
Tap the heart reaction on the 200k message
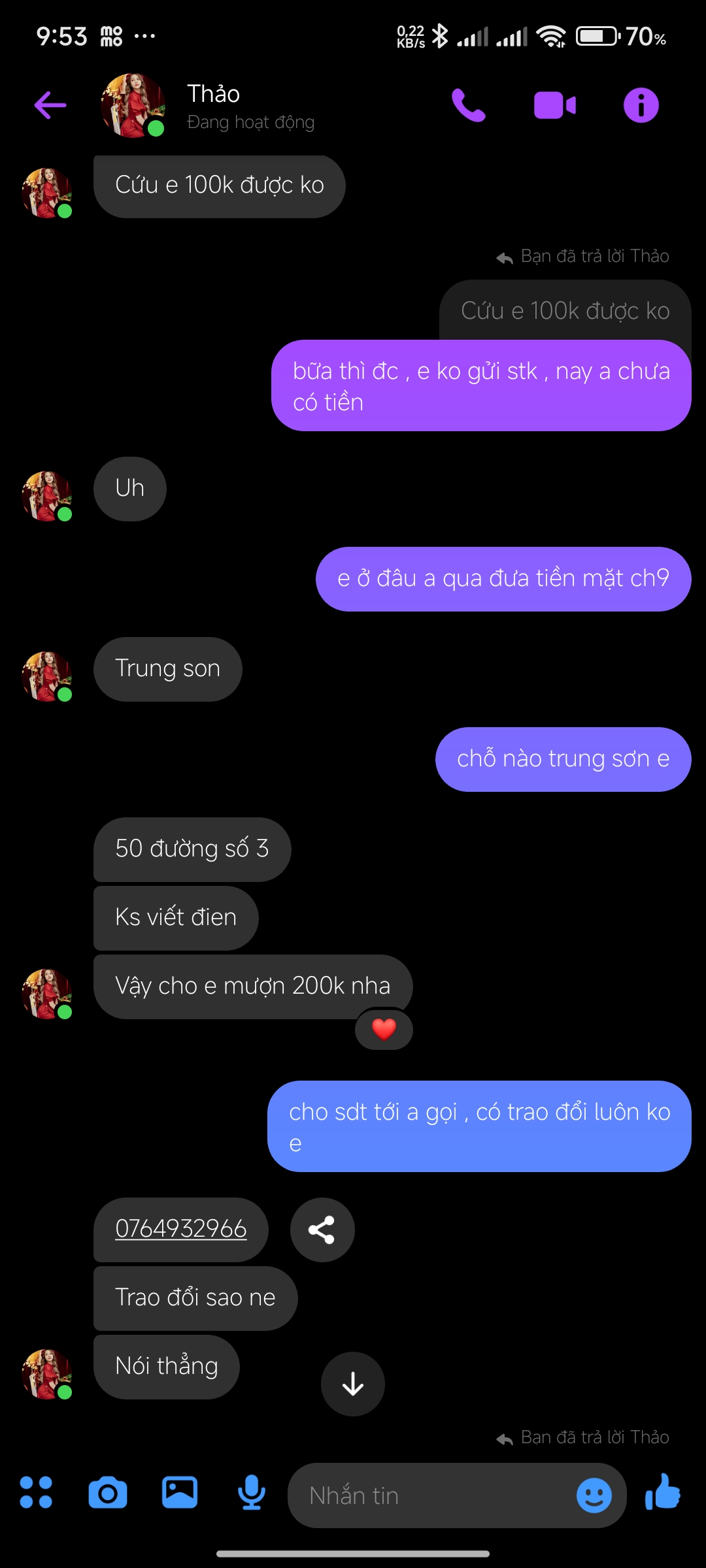pyautogui.click(x=383, y=1028)
